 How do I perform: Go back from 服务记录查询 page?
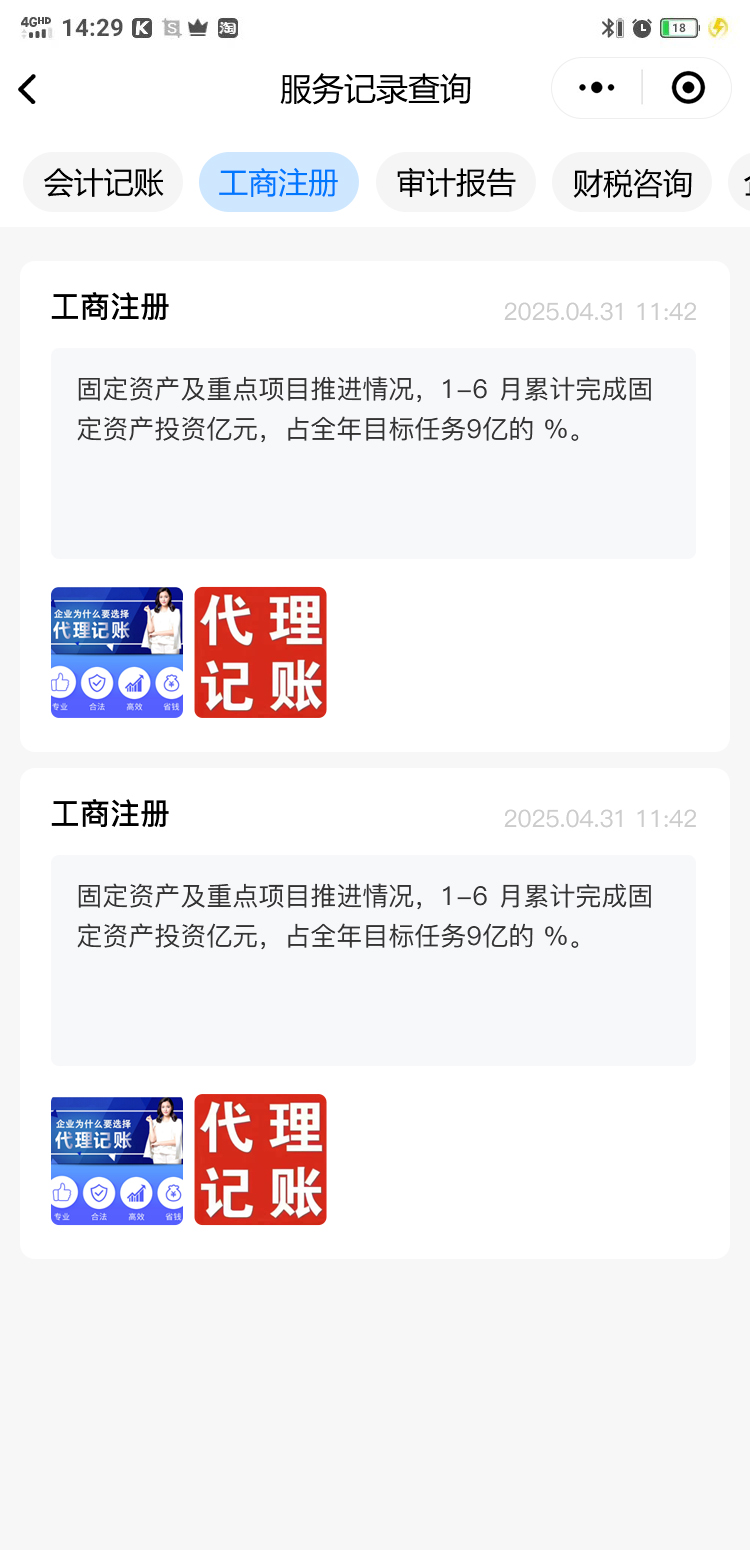(x=28, y=89)
